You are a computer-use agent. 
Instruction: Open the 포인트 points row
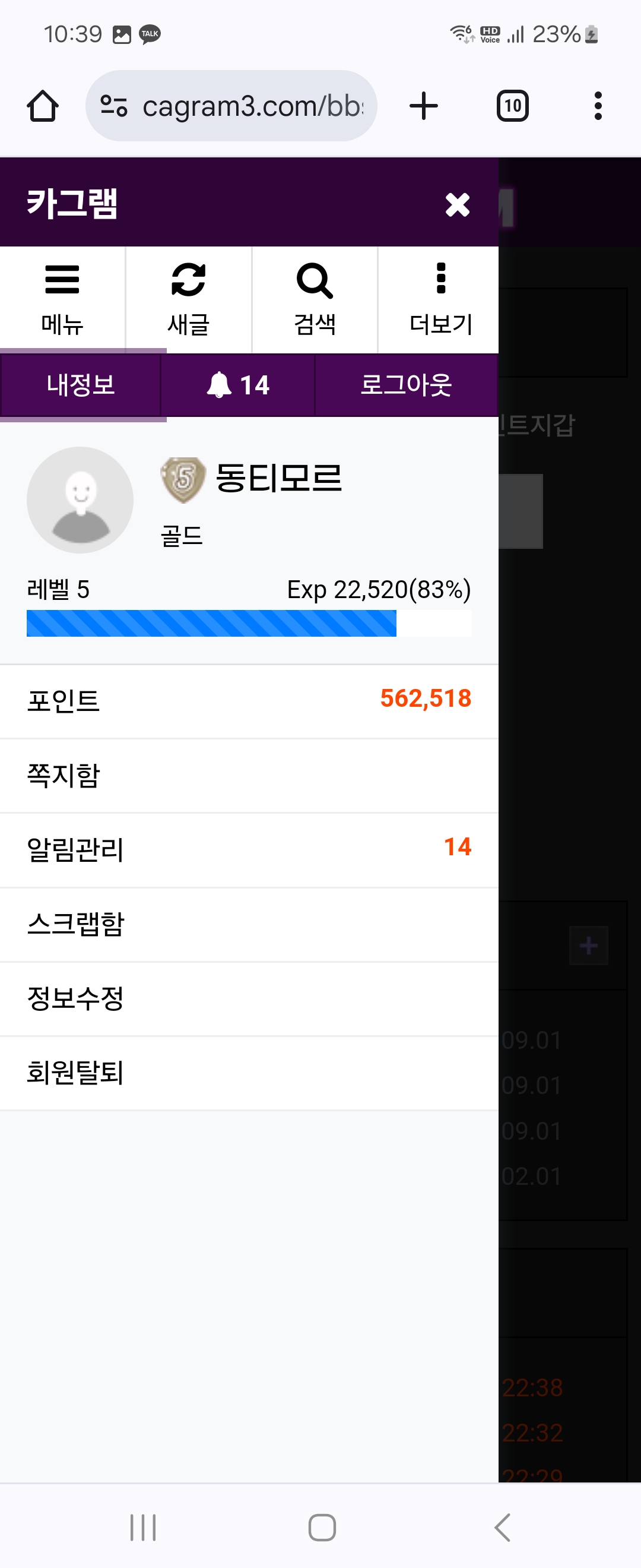[249, 701]
